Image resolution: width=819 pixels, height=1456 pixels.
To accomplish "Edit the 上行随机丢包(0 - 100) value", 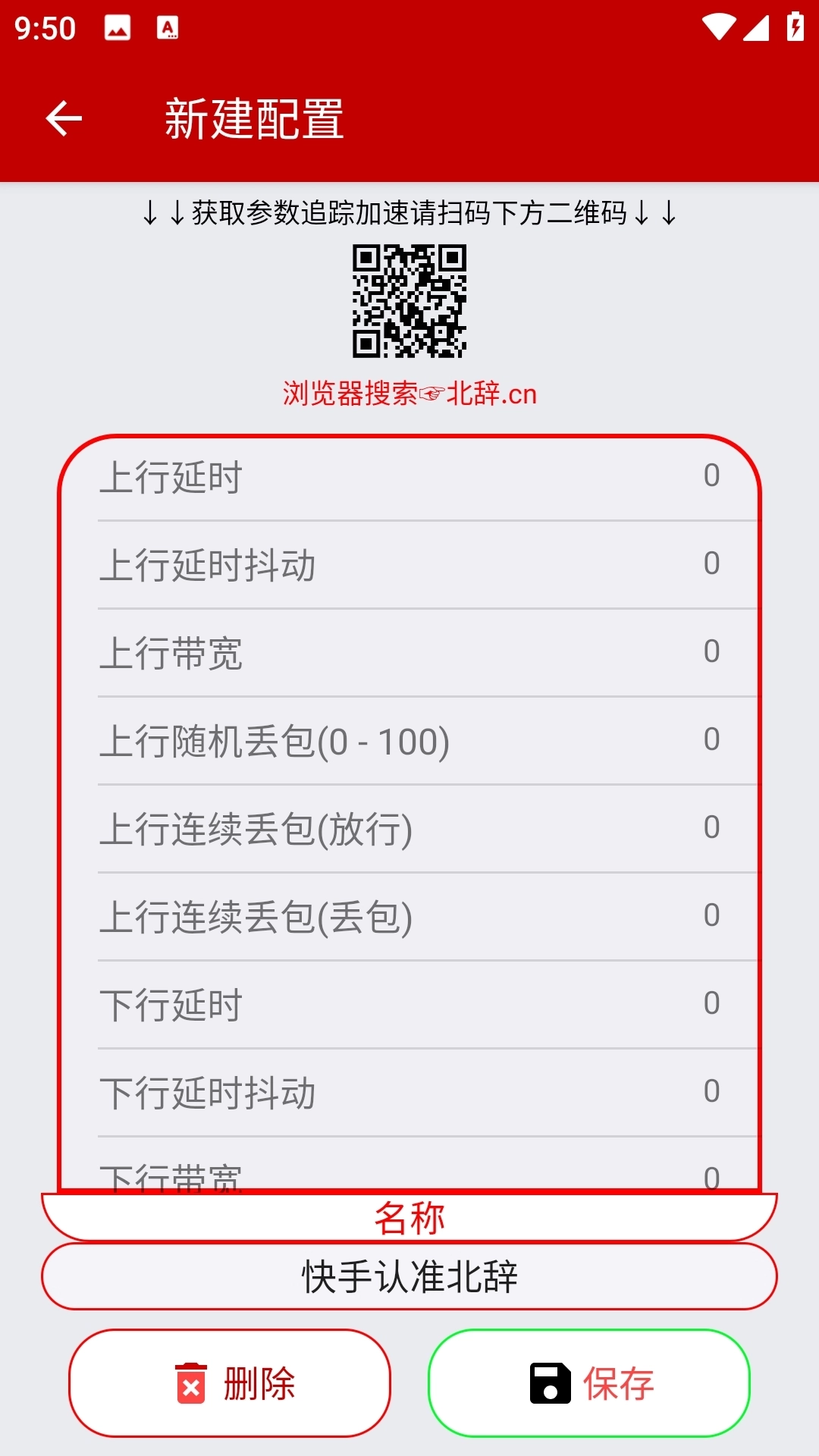I will pyautogui.click(x=409, y=741).
